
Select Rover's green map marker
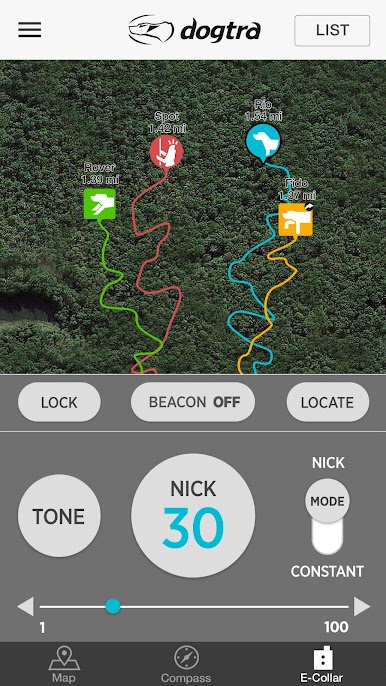click(x=100, y=204)
